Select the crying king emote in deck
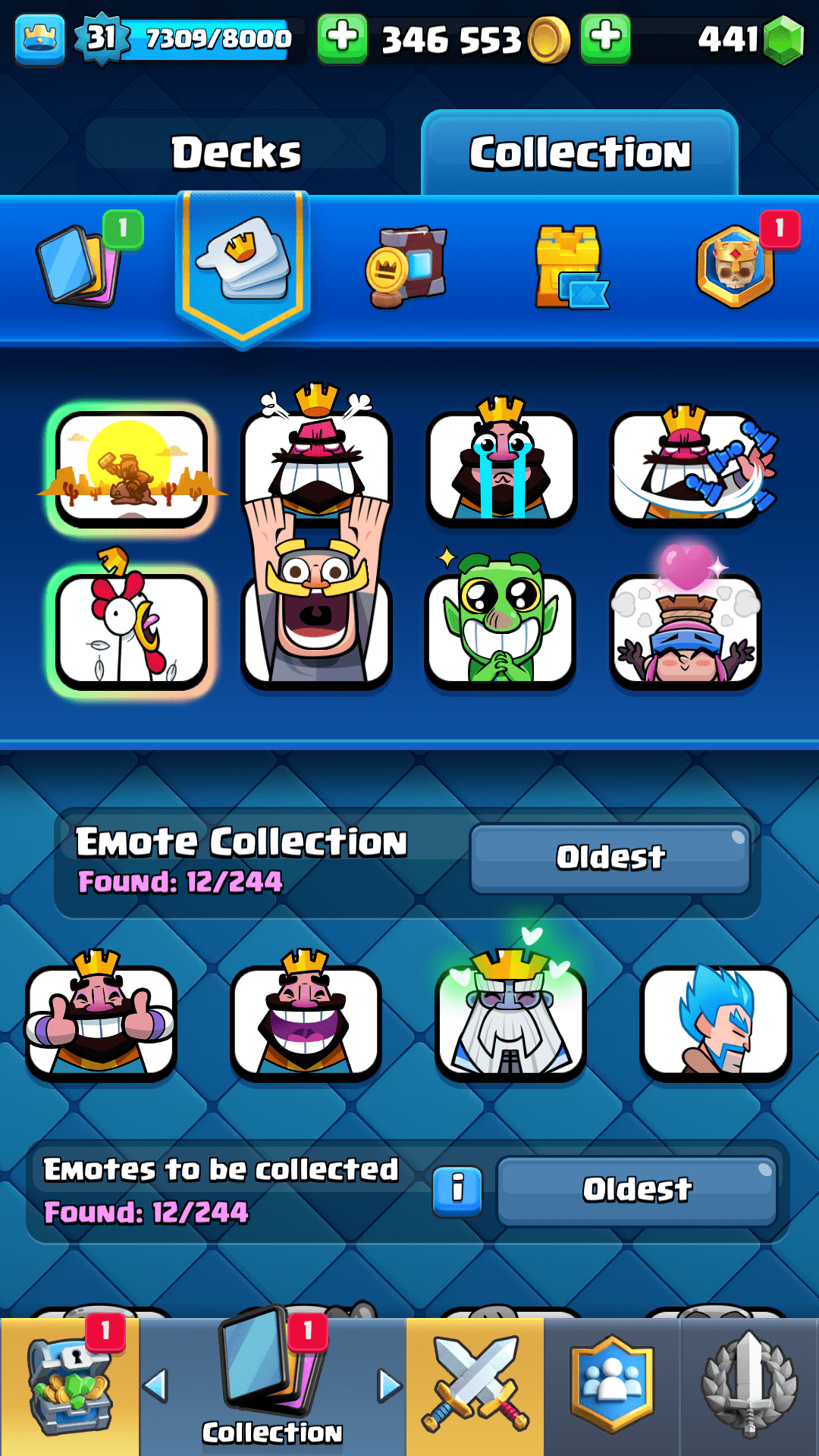Image resolution: width=819 pixels, height=1456 pixels. (x=501, y=466)
